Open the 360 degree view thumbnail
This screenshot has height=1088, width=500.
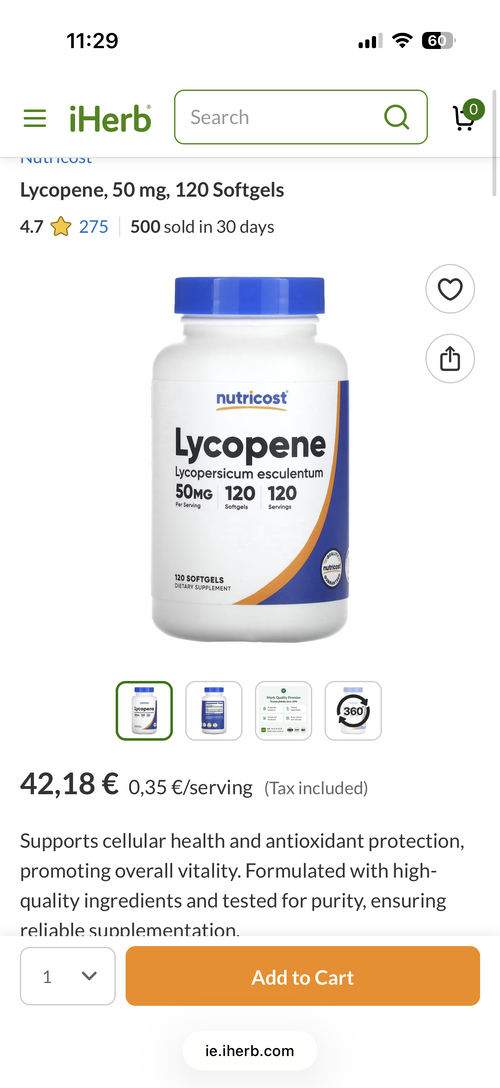click(x=353, y=711)
